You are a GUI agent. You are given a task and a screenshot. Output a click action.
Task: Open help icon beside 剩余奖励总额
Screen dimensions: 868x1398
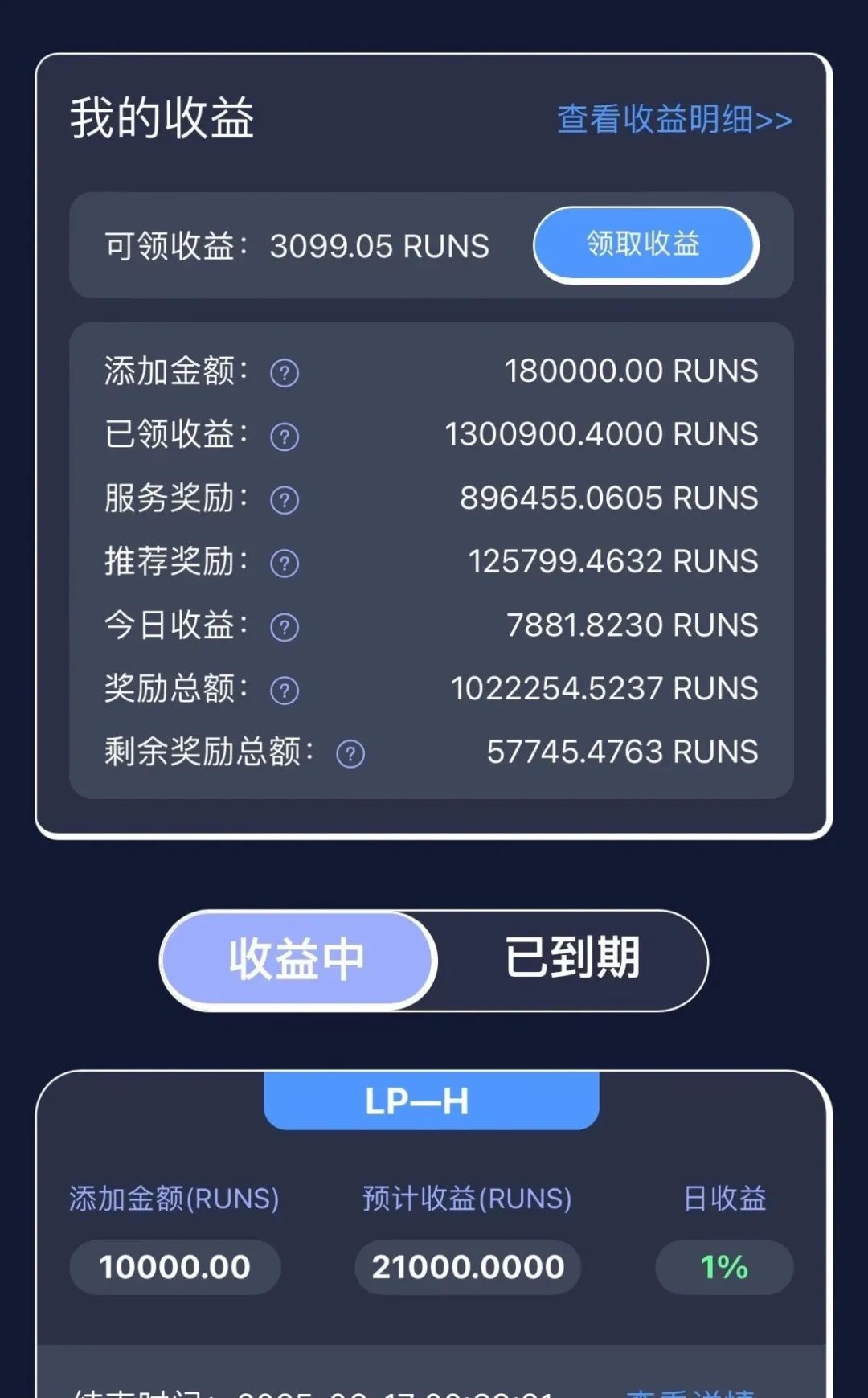click(x=350, y=754)
